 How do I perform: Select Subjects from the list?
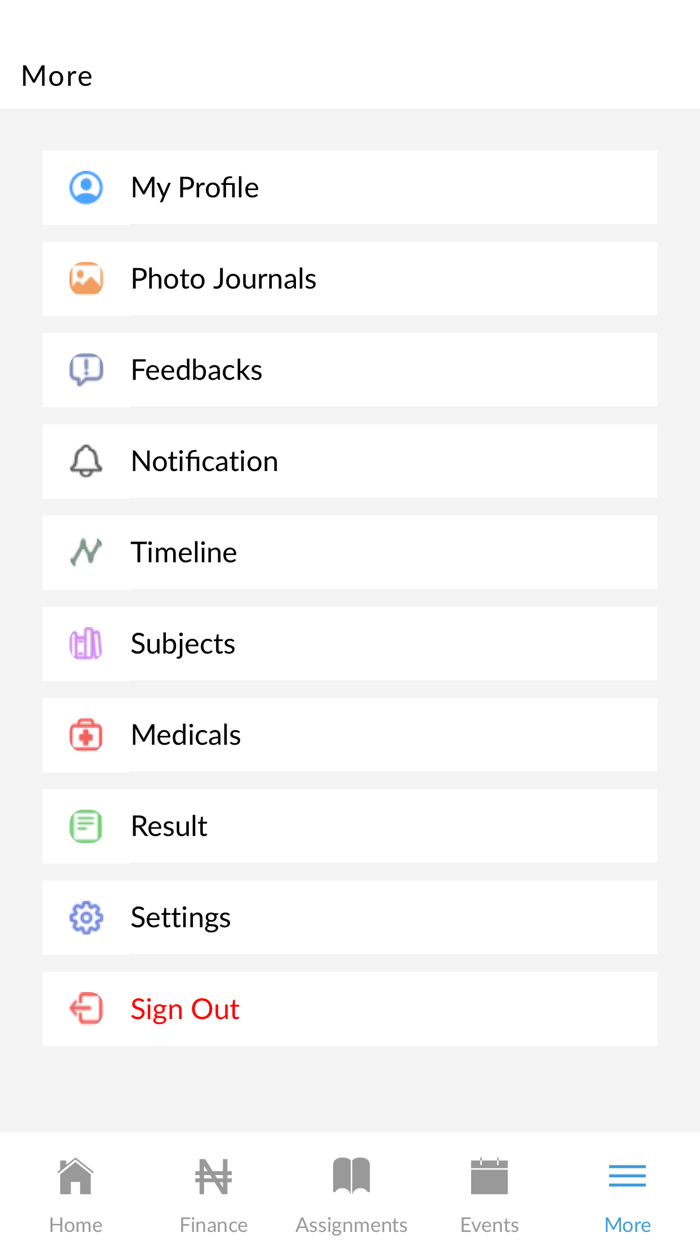tap(349, 643)
